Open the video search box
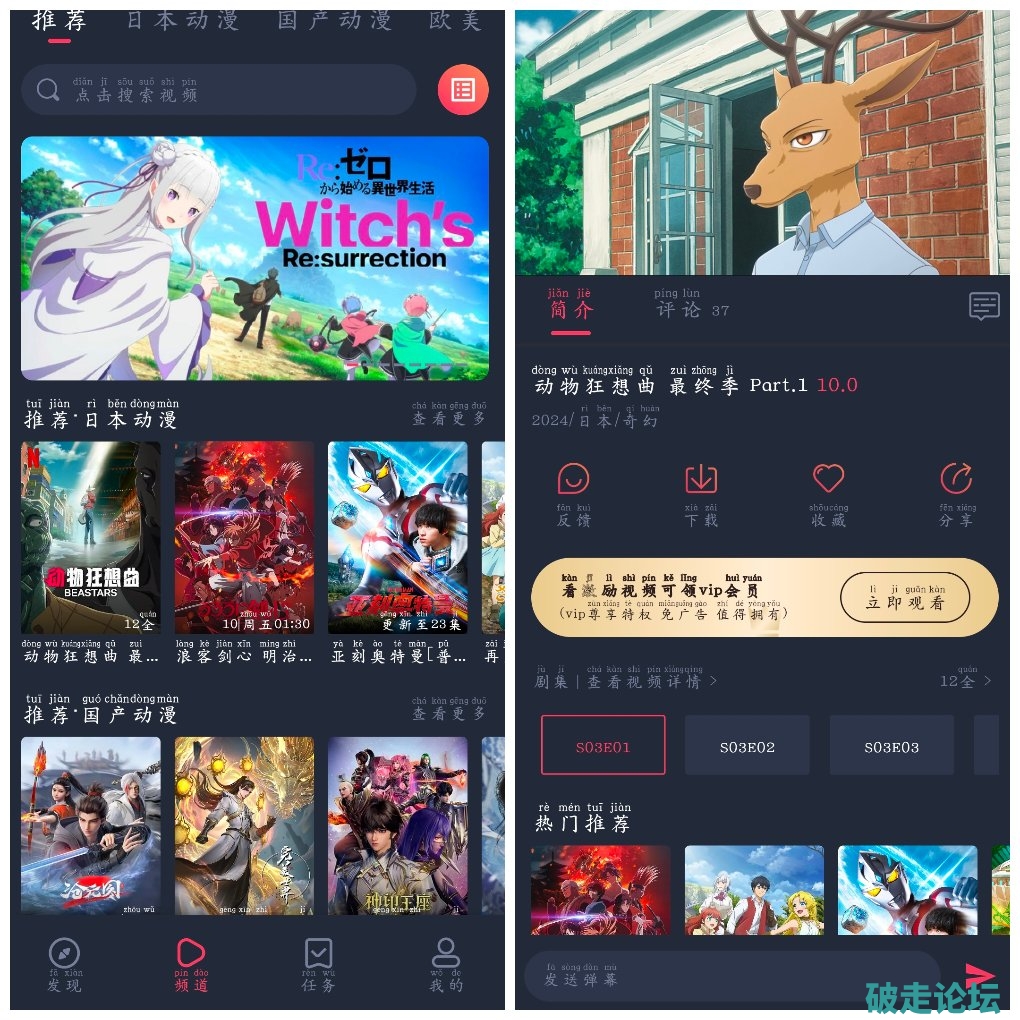 point(218,90)
